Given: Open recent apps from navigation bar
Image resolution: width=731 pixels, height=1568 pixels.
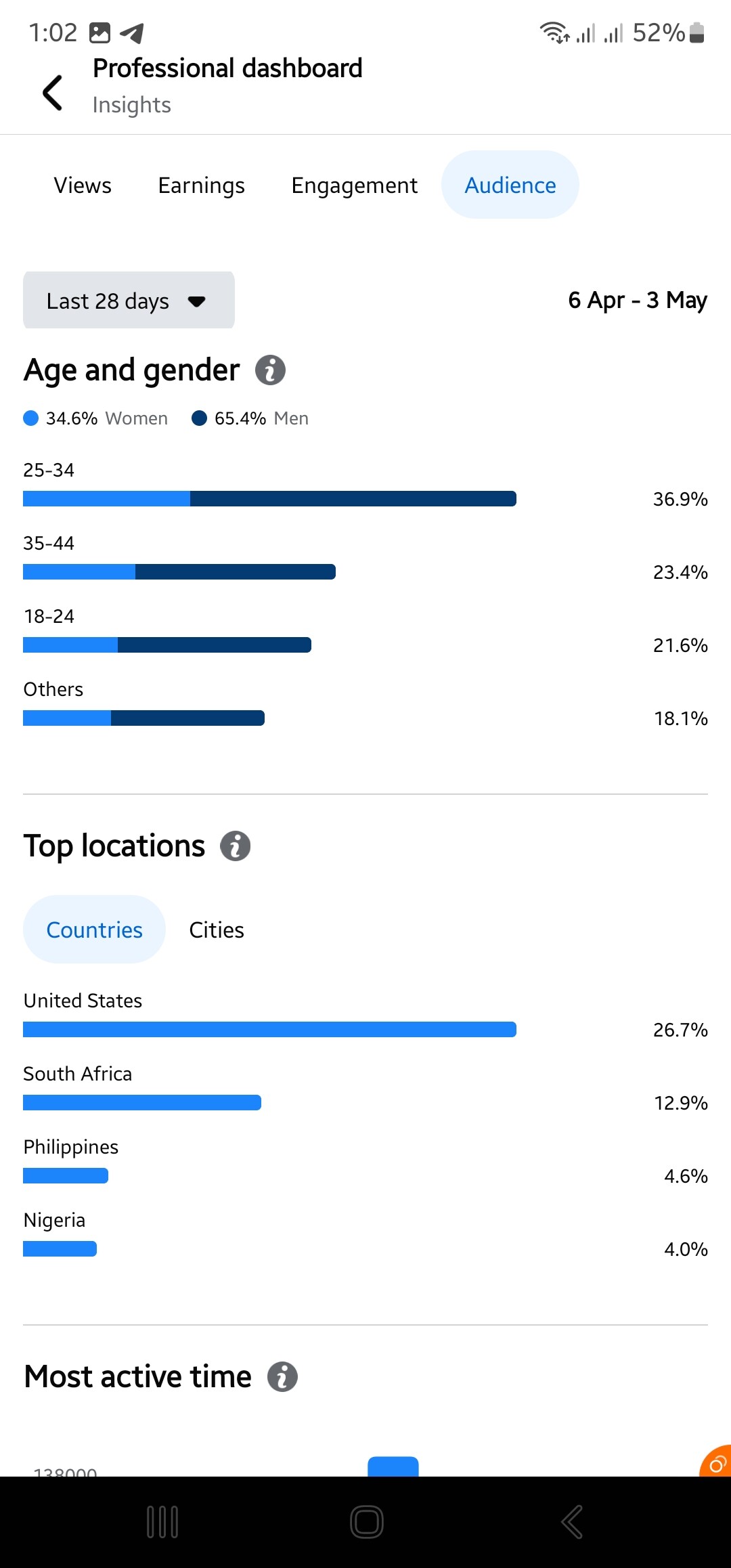Looking at the screenshot, I should pos(162,1522).
